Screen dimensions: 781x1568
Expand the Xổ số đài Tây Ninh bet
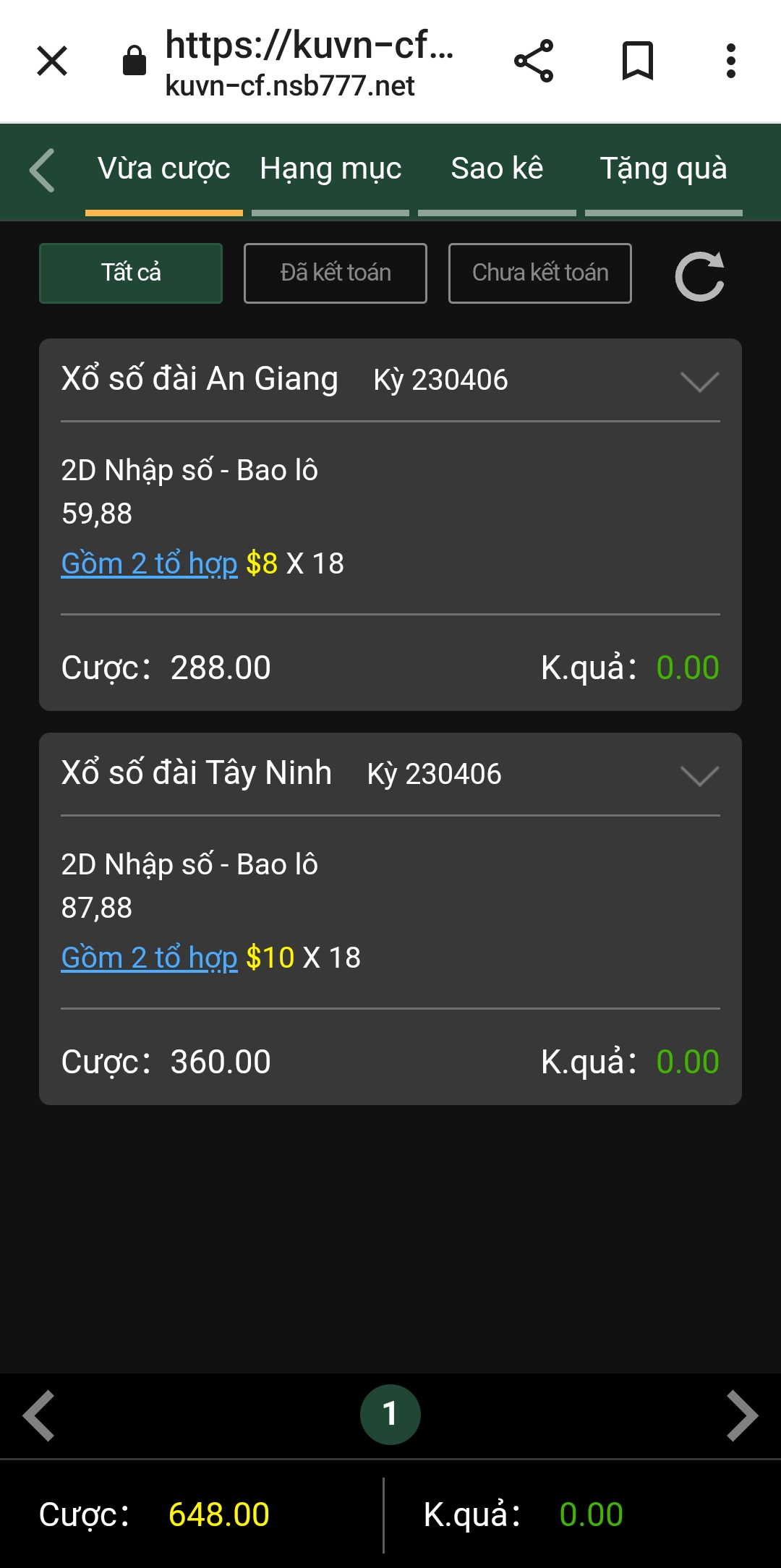[699, 775]
